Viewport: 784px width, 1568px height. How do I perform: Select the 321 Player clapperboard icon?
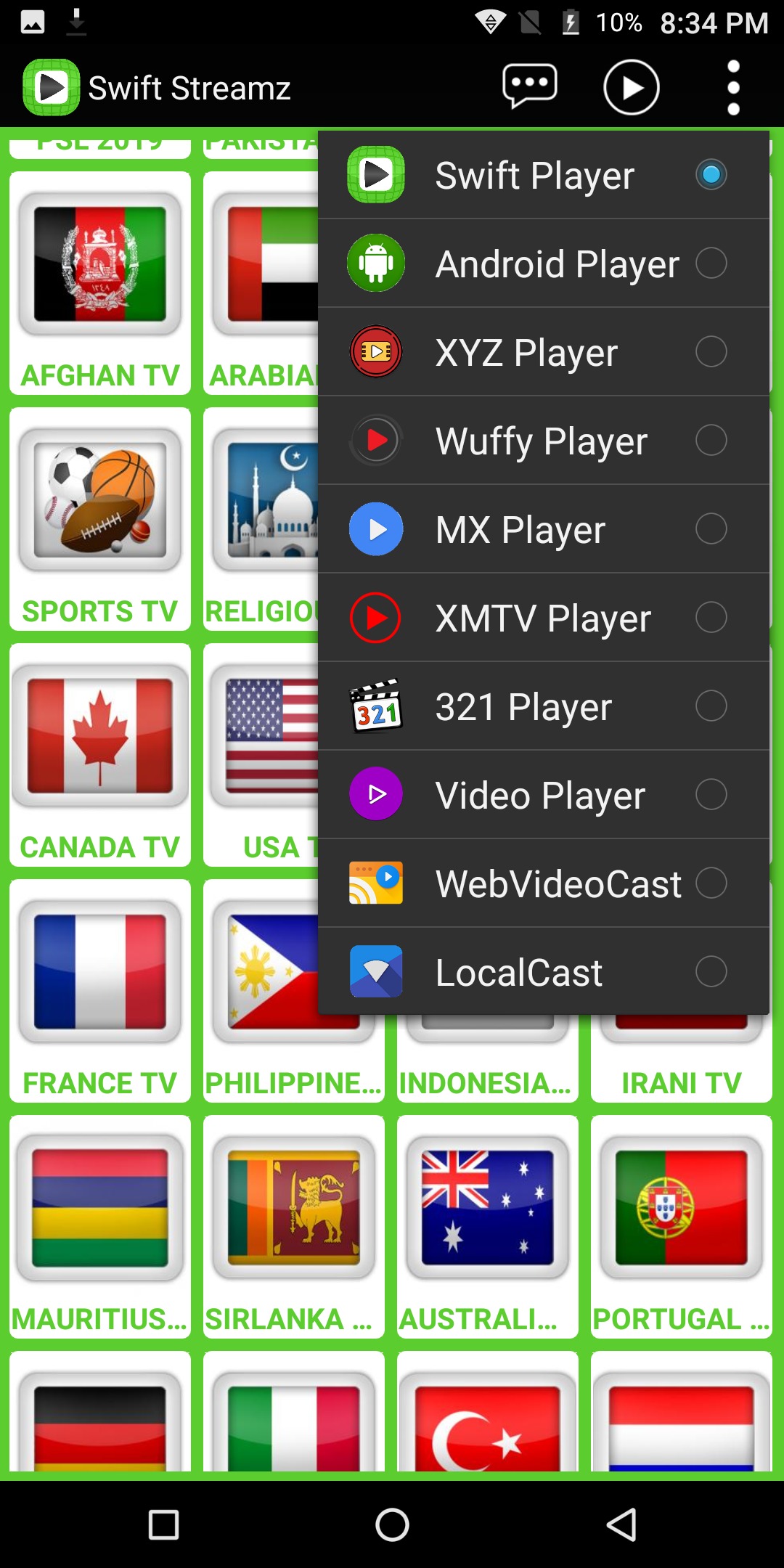(375, 706)
